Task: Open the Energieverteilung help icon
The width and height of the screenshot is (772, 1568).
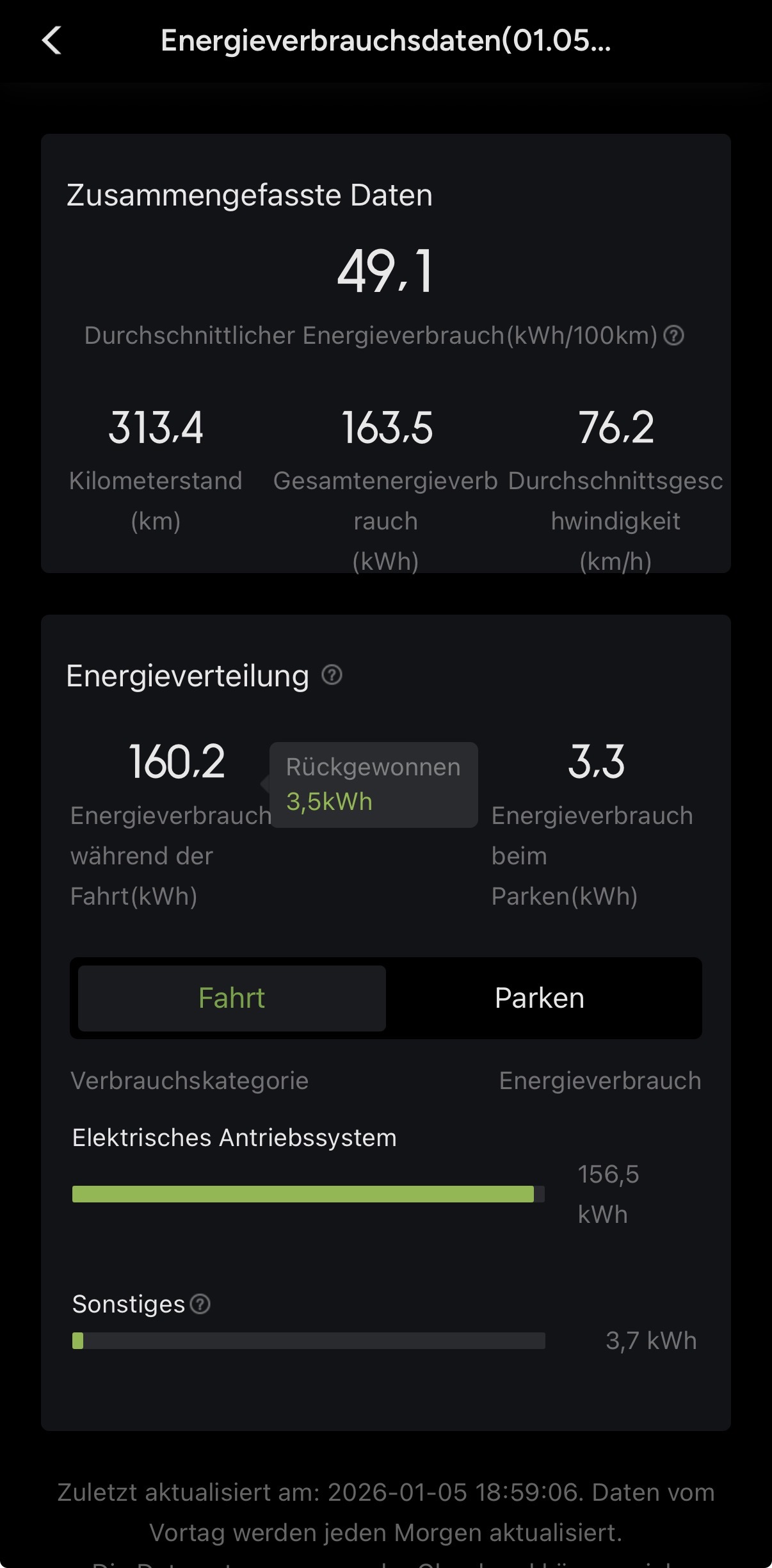Action: click(332, 675)
